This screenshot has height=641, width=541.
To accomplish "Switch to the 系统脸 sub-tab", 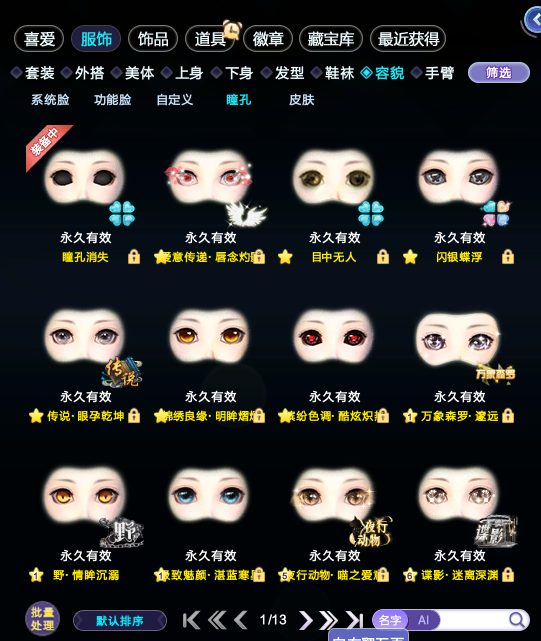I will [x=50, y=100].
